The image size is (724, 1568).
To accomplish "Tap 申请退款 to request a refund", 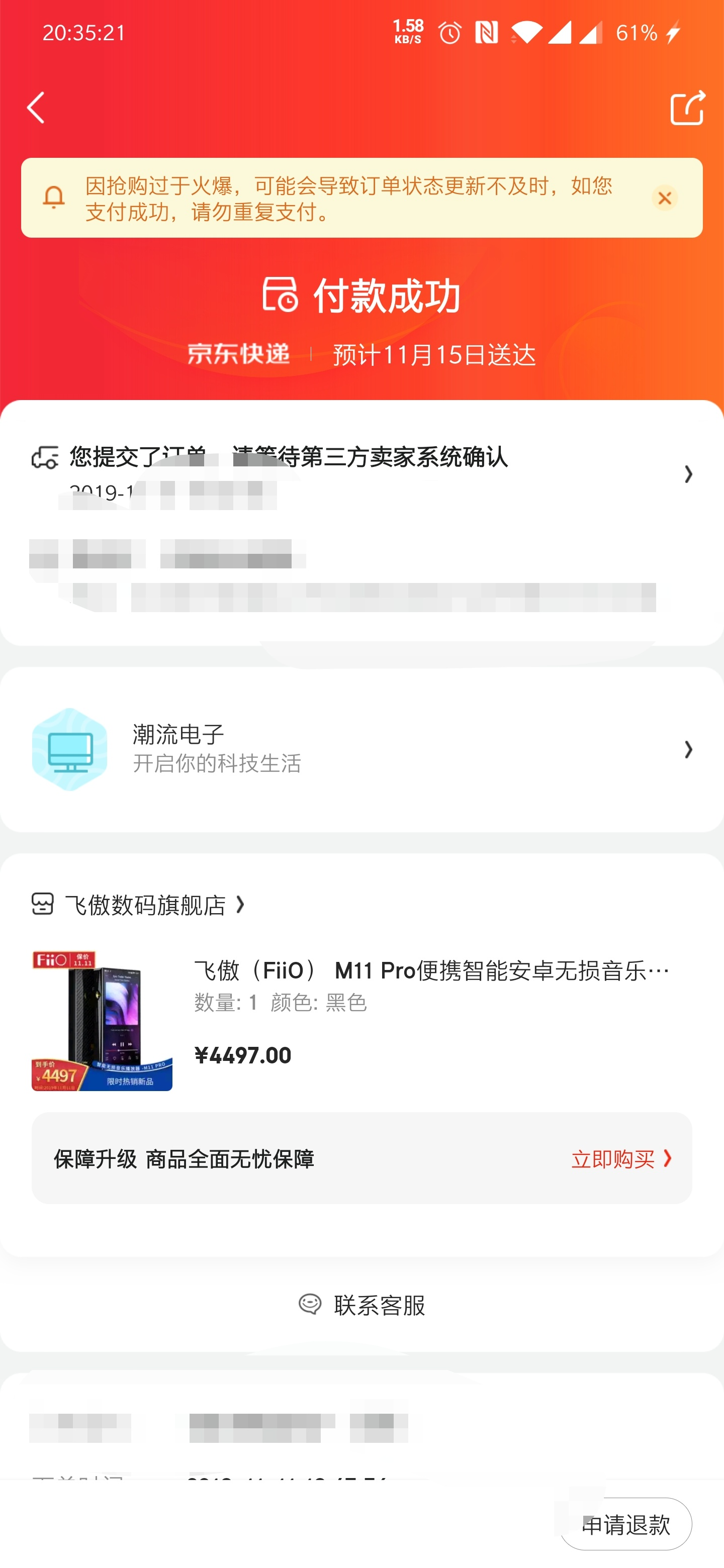I will click(x=625, y=1525).
